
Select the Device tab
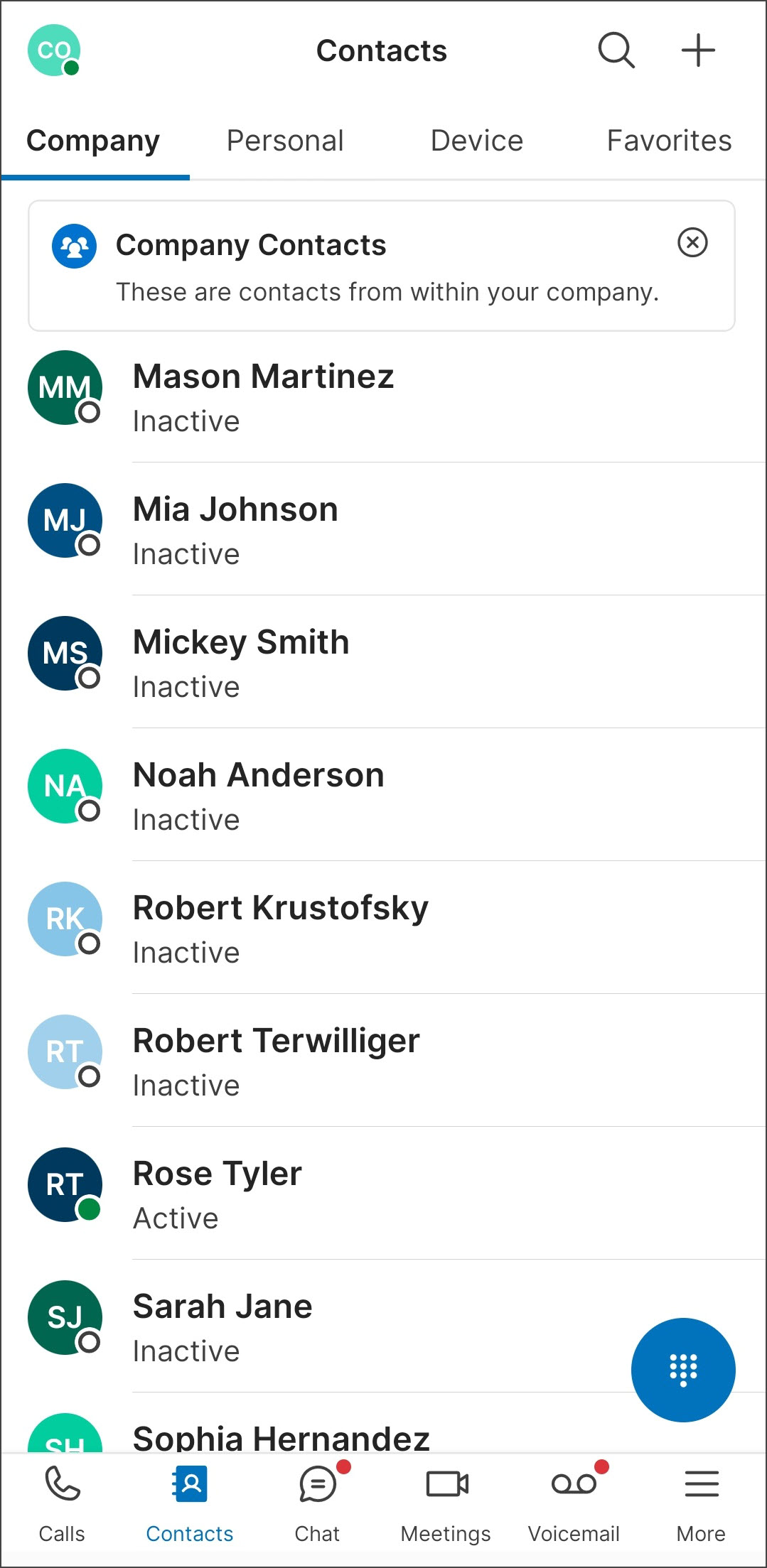(476, 141)
